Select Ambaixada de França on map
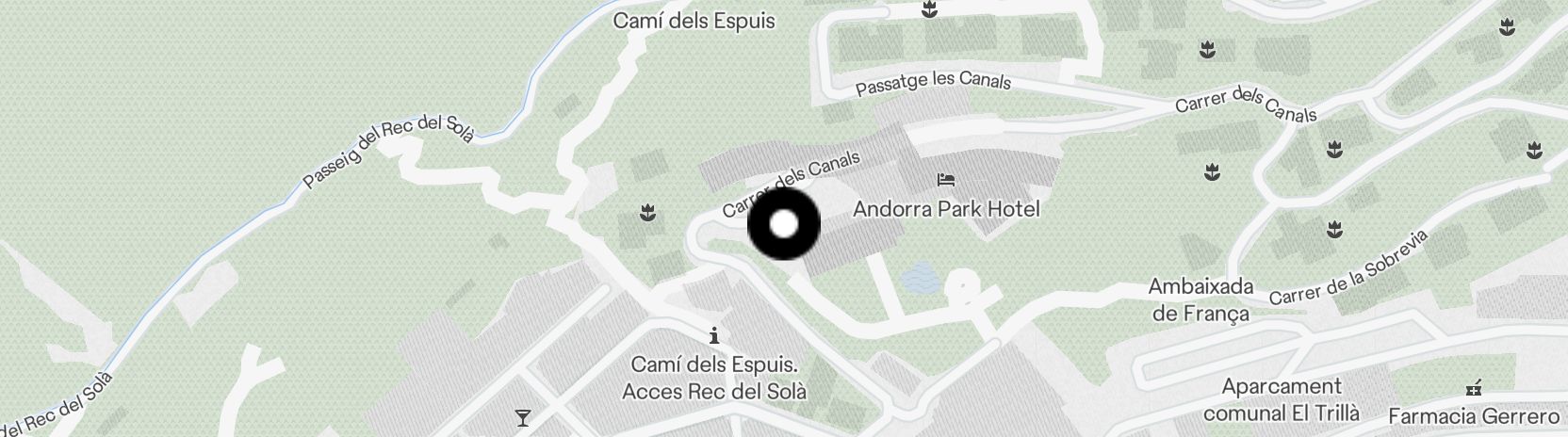 click(1200, 299)
